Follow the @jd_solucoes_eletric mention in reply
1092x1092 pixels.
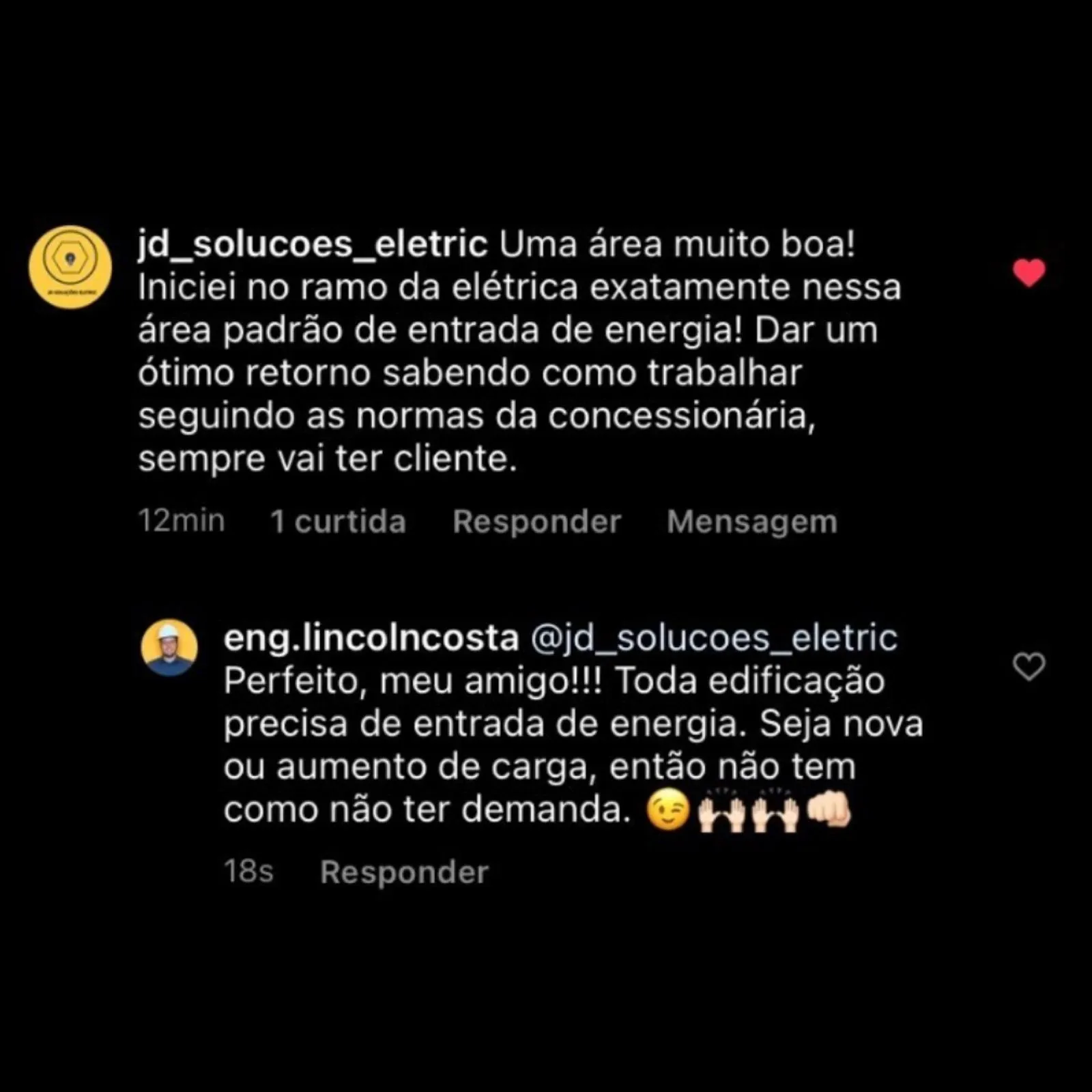coord(713,638)
